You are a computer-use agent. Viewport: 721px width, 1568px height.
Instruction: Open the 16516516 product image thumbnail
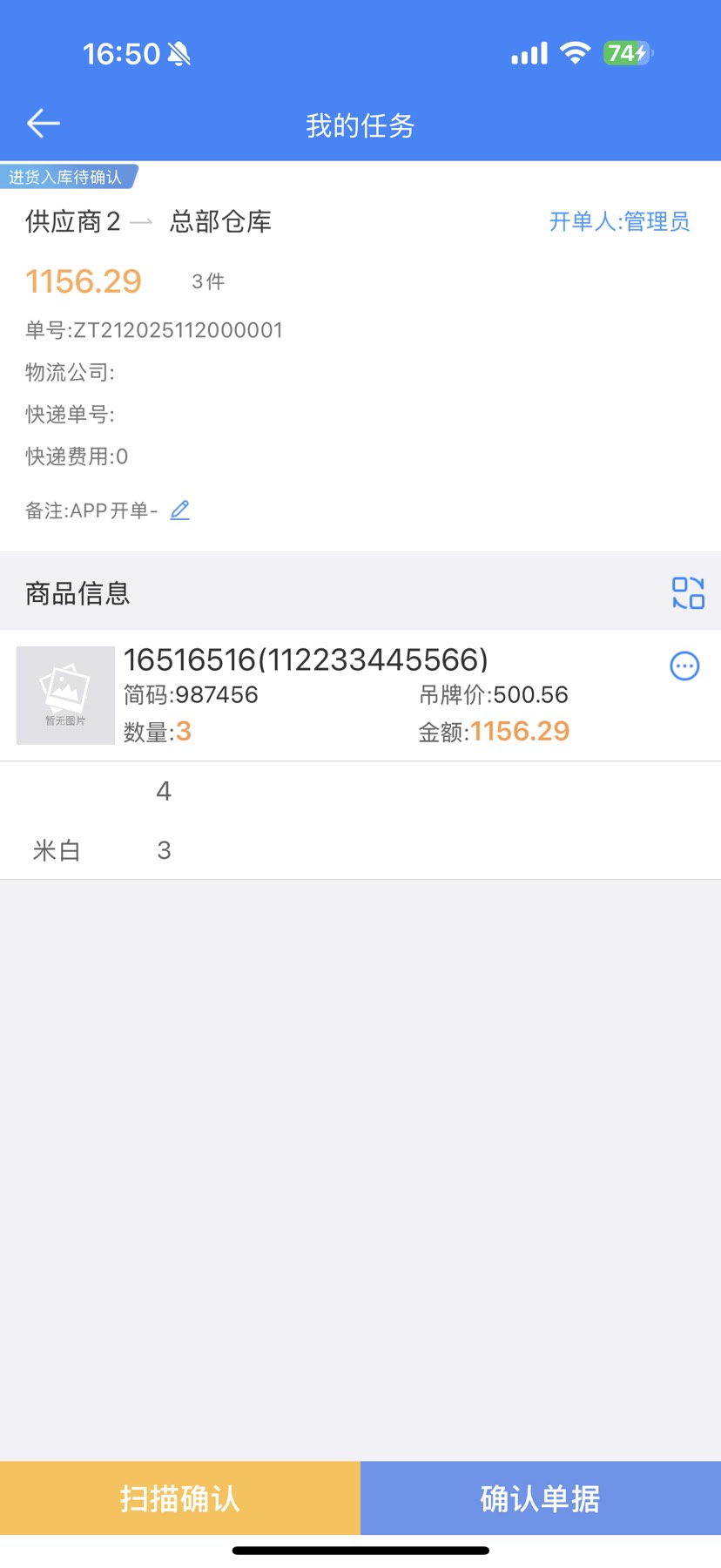pyautogui.click(x=66, y=695)
